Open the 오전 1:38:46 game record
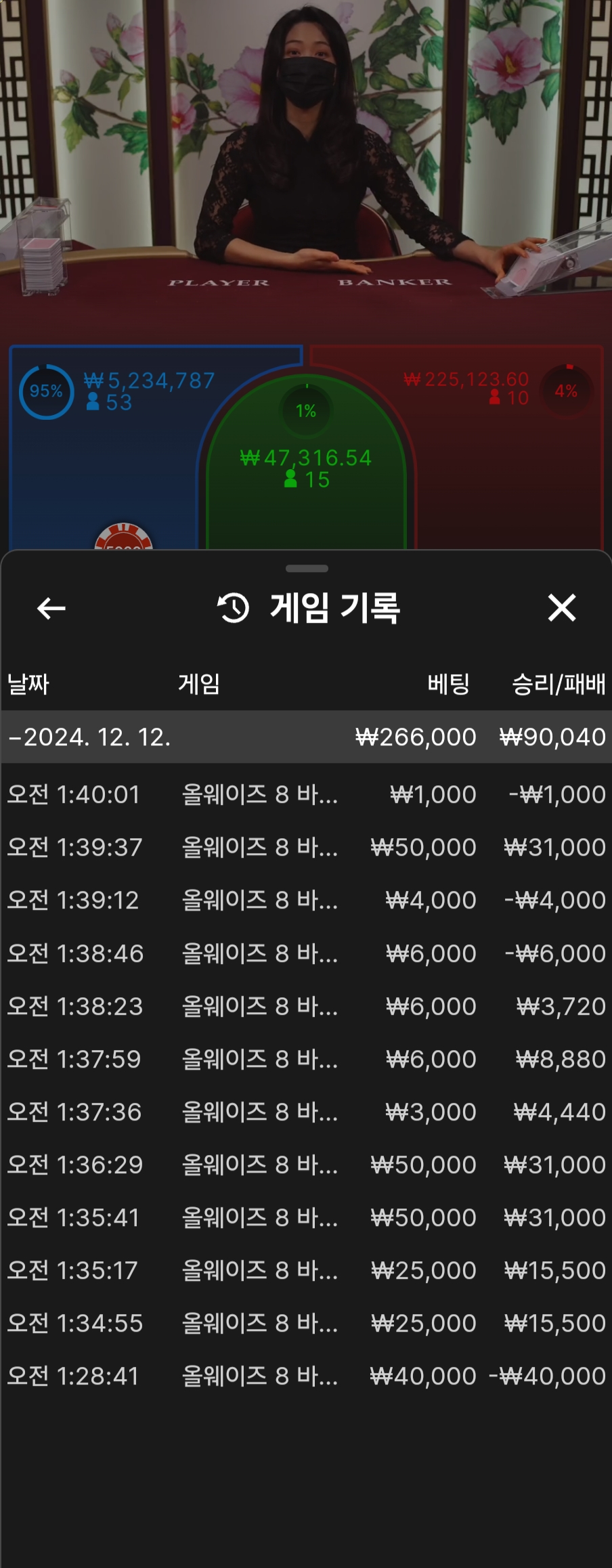This screenshot has height=1568, width=612. (x=306, y=953)
